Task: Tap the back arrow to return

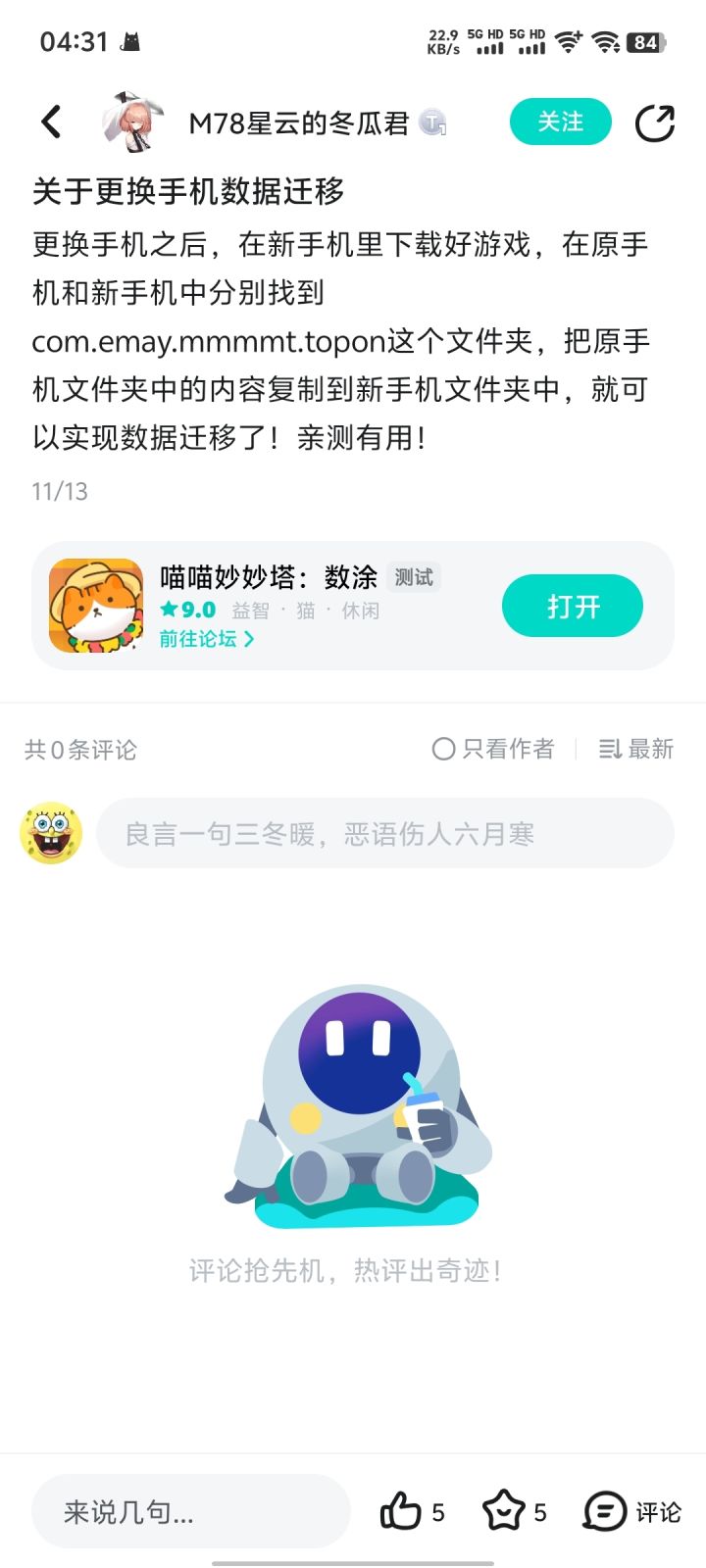Action: pyautogui.click(x=50, y=122)
